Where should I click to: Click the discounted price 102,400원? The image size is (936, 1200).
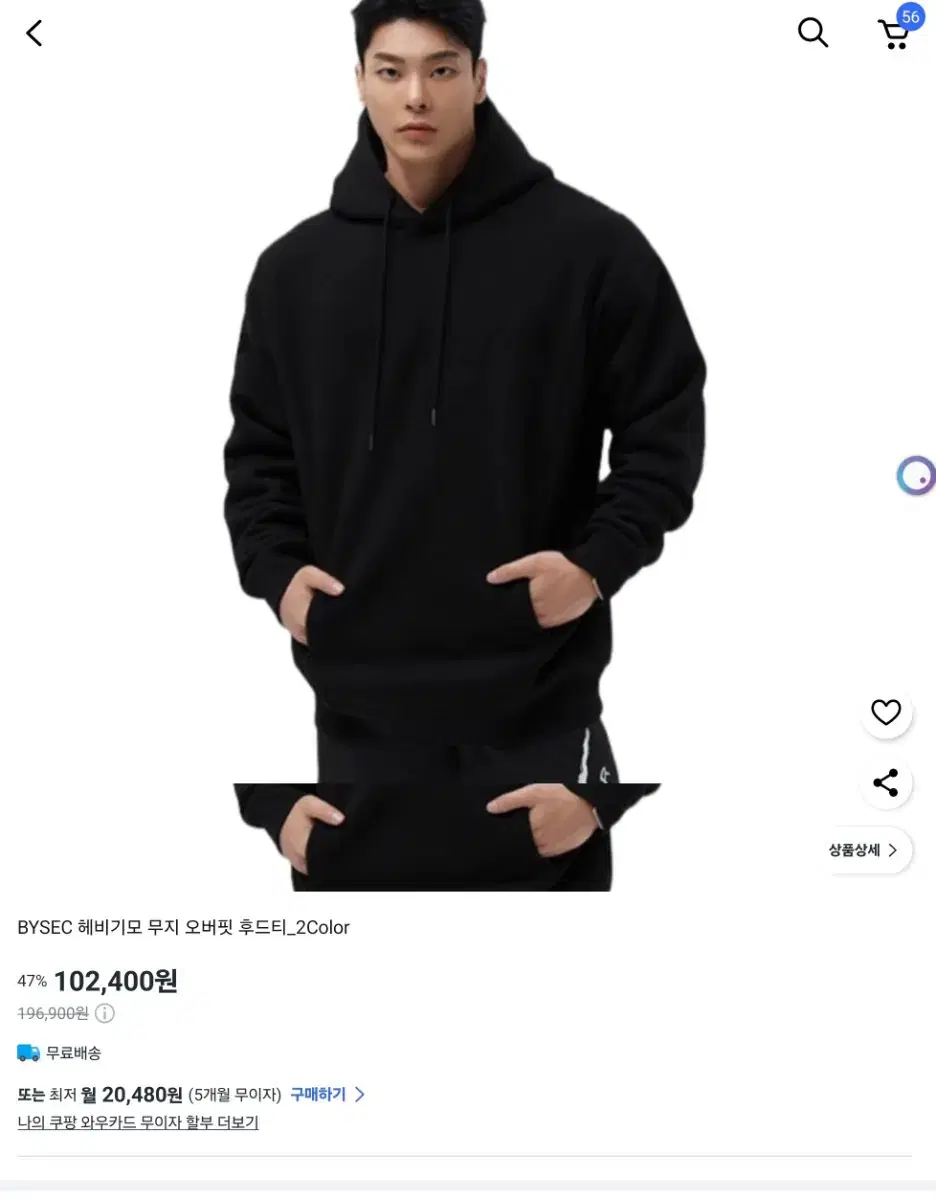point(117,981)
